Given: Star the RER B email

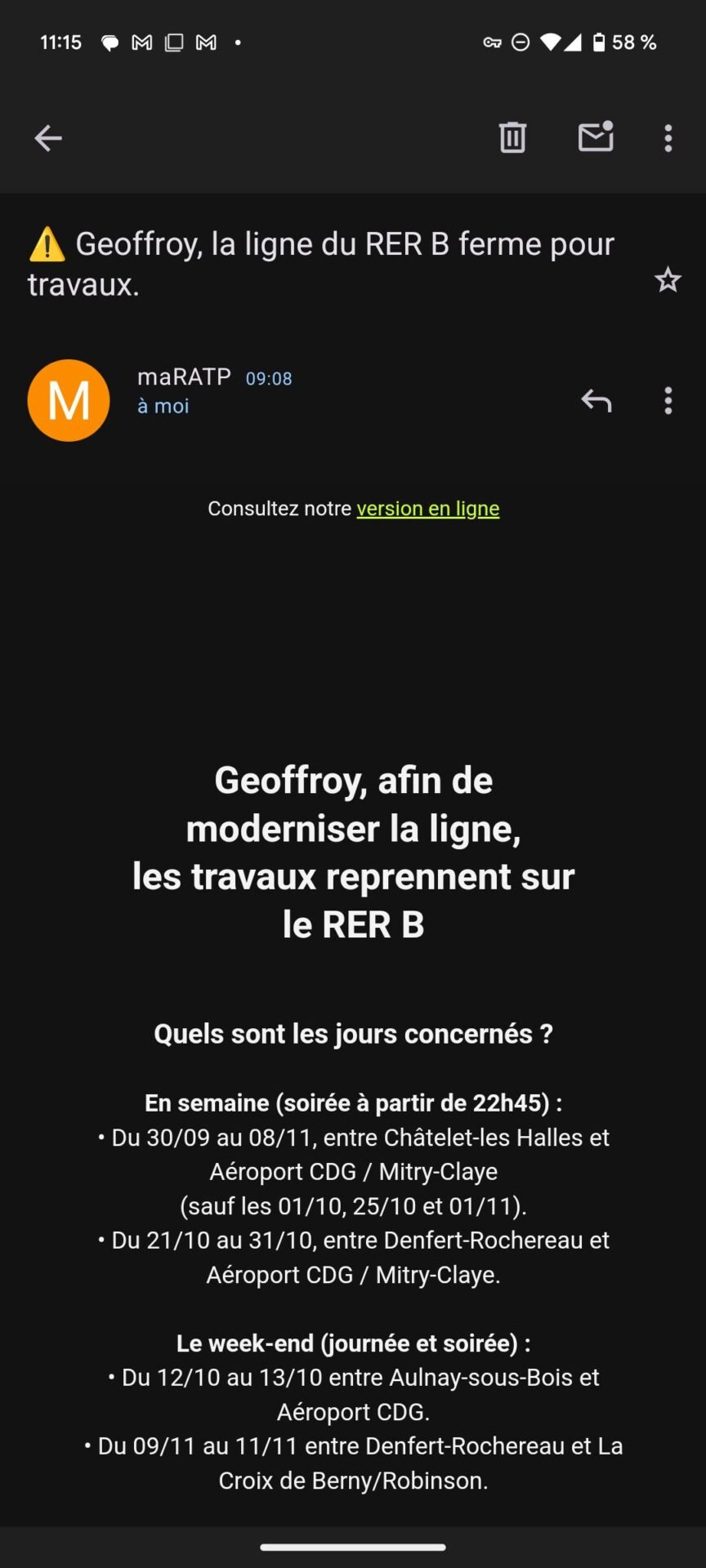Looking at the screenshot, I should pyautogui.click(x=668, y=280).
